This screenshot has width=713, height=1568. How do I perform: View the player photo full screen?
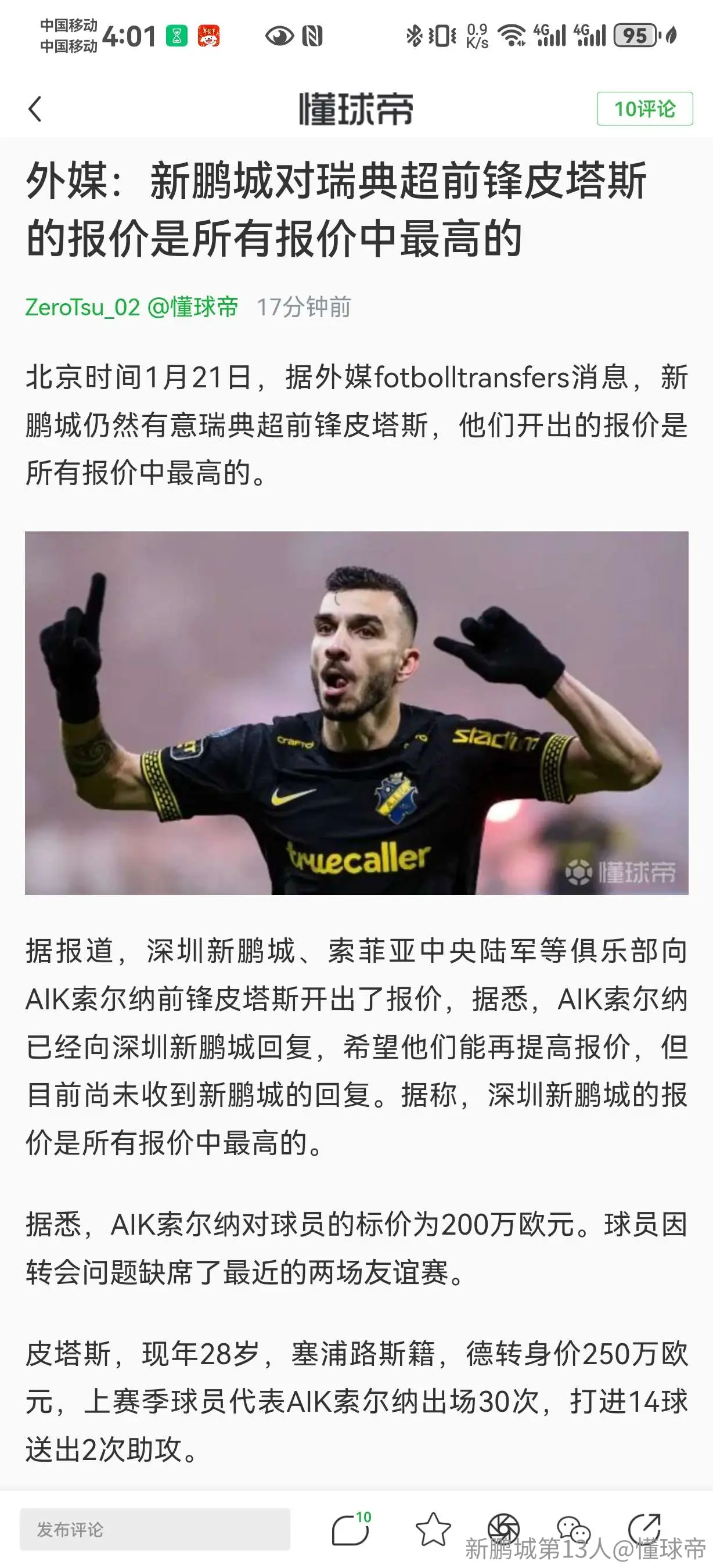[x=356, y=713]
